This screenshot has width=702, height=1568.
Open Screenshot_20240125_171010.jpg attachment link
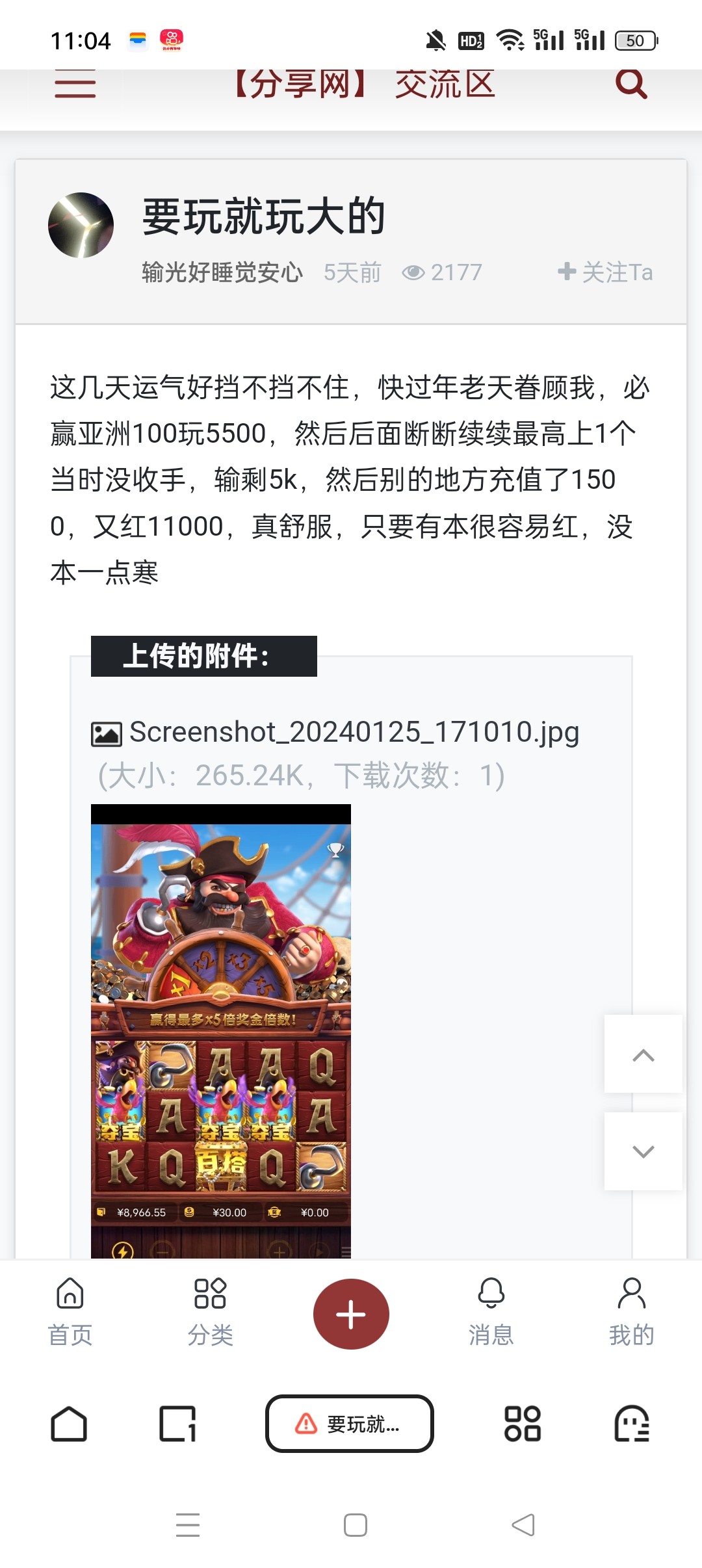click(354, 733)
